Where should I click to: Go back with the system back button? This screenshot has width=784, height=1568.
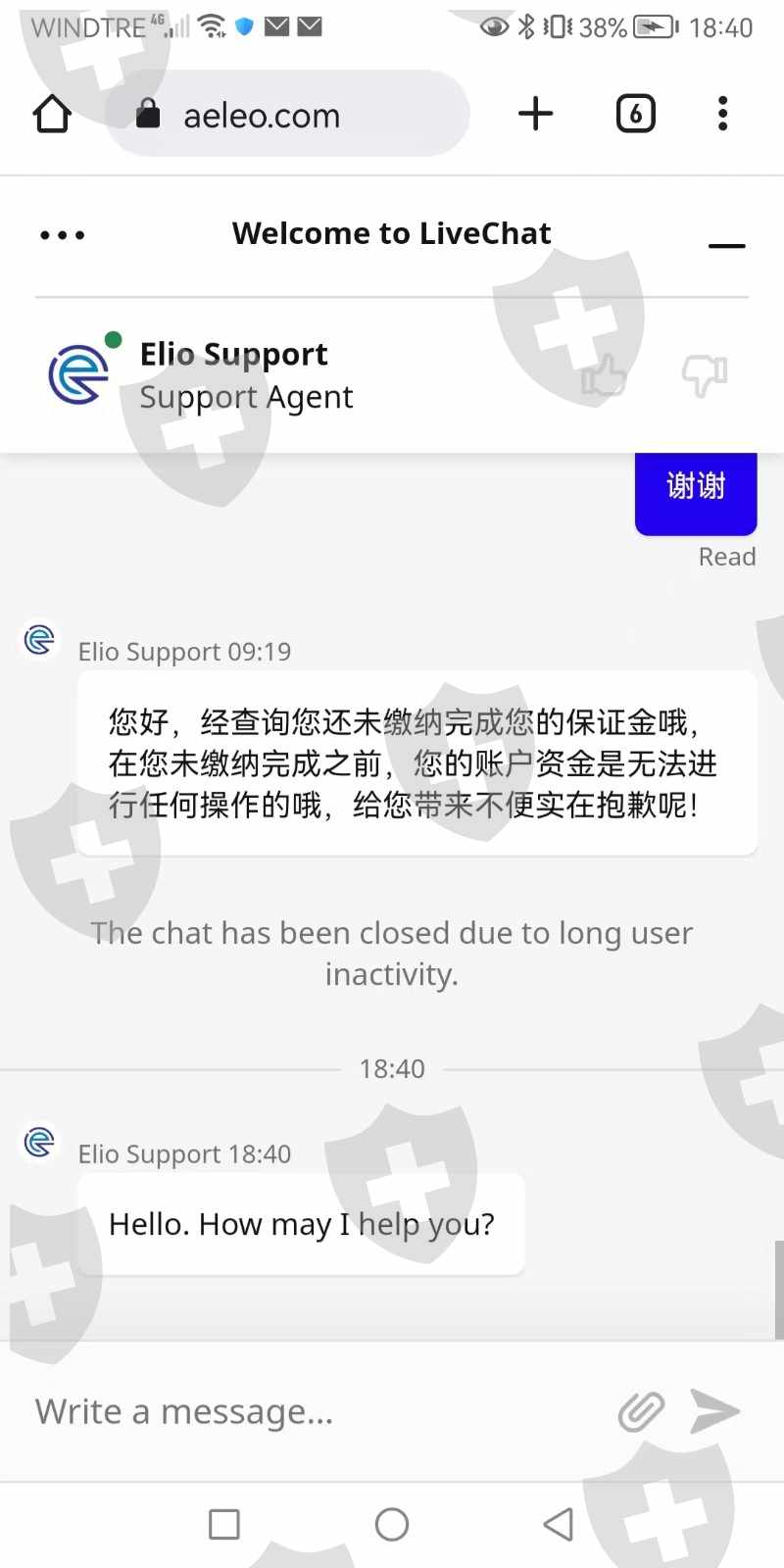pyautogui.click(x=559, y=1524)
